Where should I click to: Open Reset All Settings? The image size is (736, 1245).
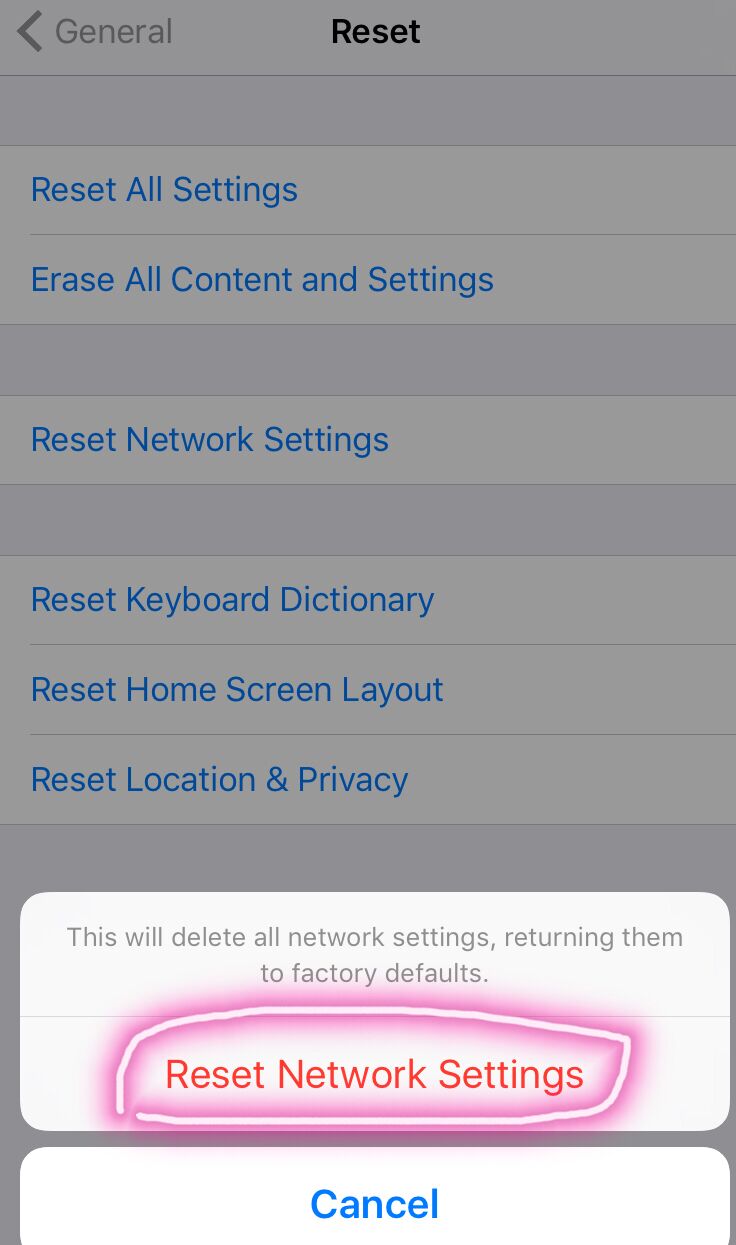(164, 190)
